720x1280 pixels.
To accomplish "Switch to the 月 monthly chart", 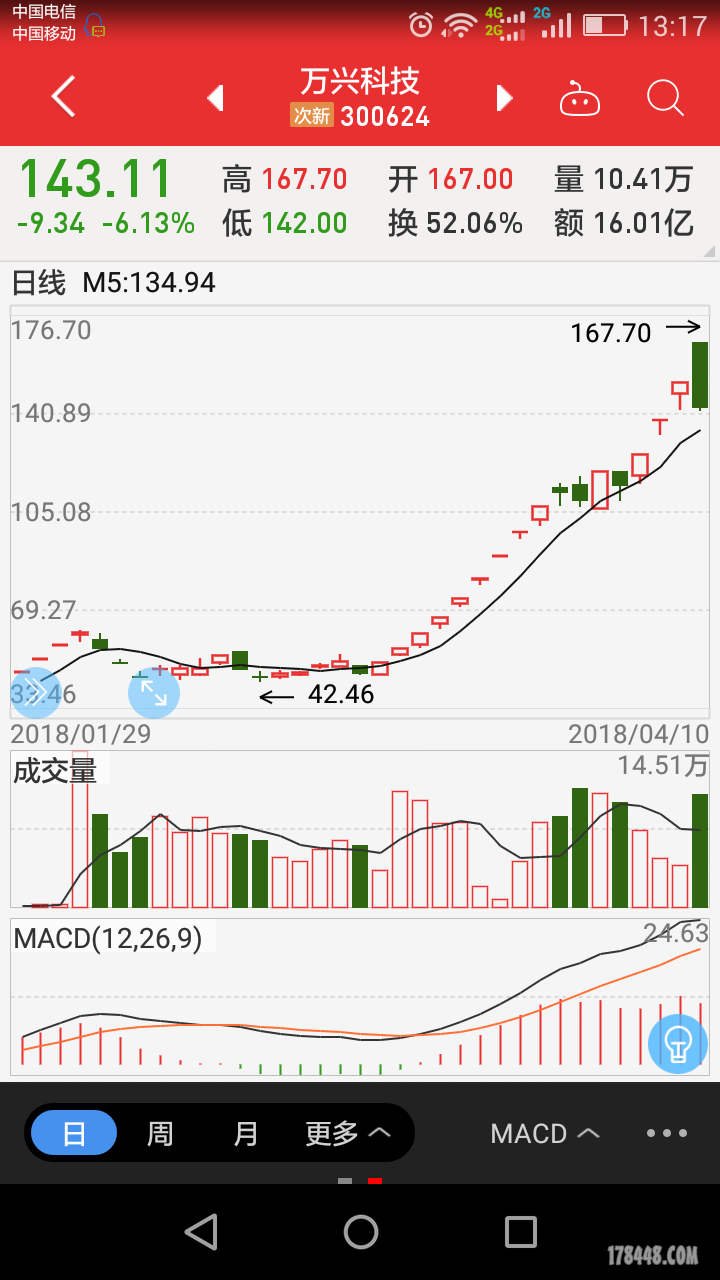I will (x=246, y=1133).
